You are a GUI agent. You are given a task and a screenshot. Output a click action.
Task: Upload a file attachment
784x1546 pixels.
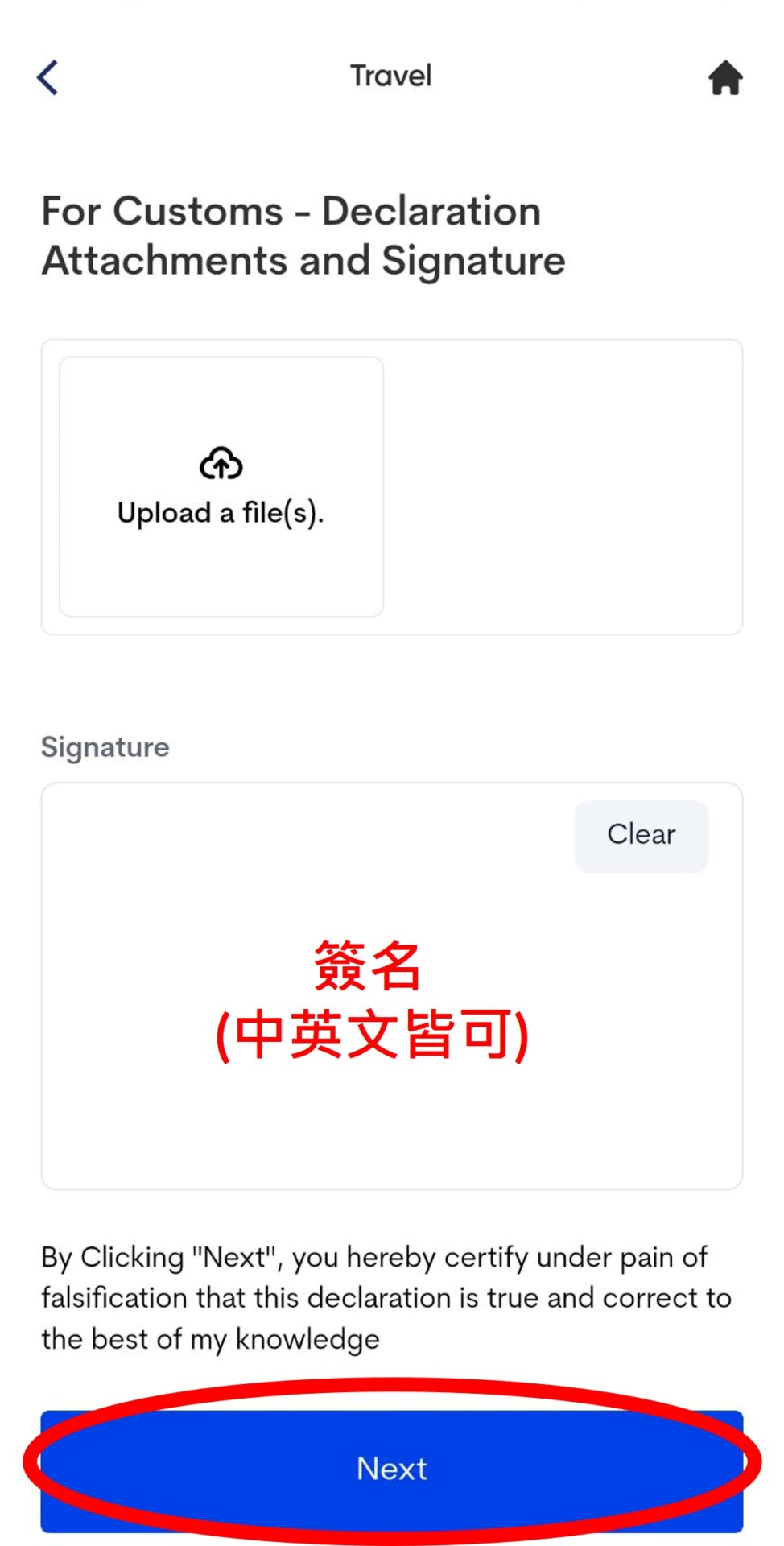click(221, 486)
